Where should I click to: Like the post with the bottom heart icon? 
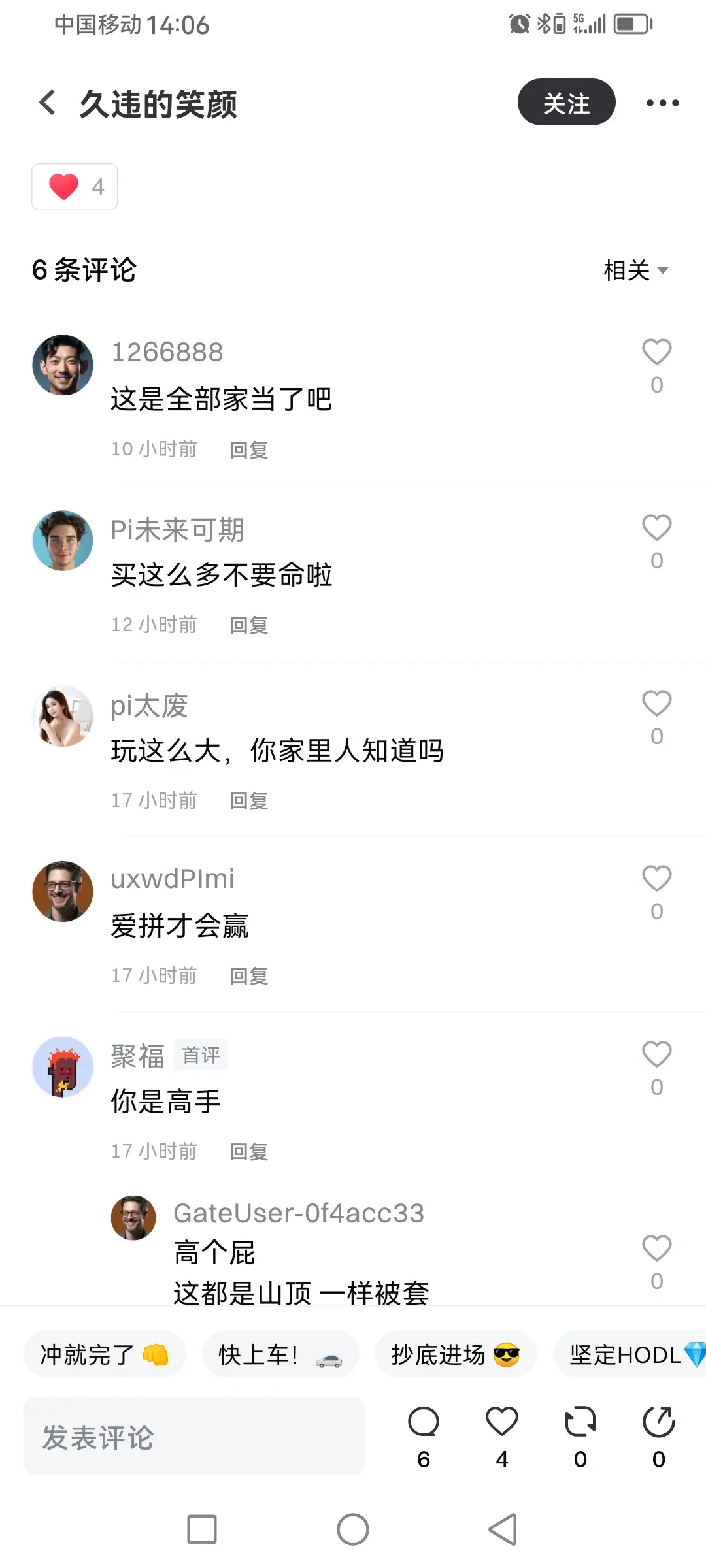point(502,1422)
